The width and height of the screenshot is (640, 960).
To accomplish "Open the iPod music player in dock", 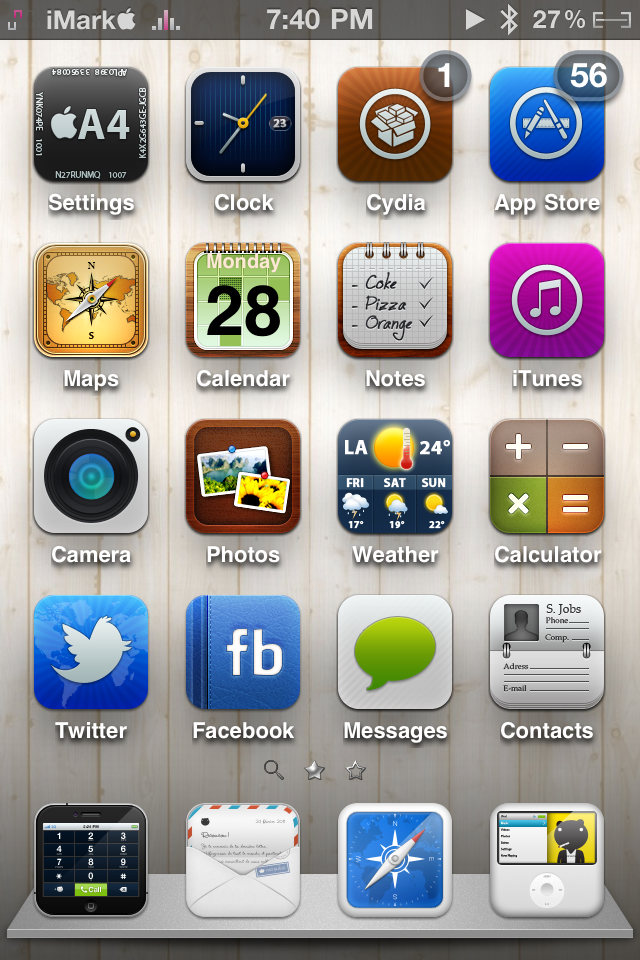I will [547, 860].
